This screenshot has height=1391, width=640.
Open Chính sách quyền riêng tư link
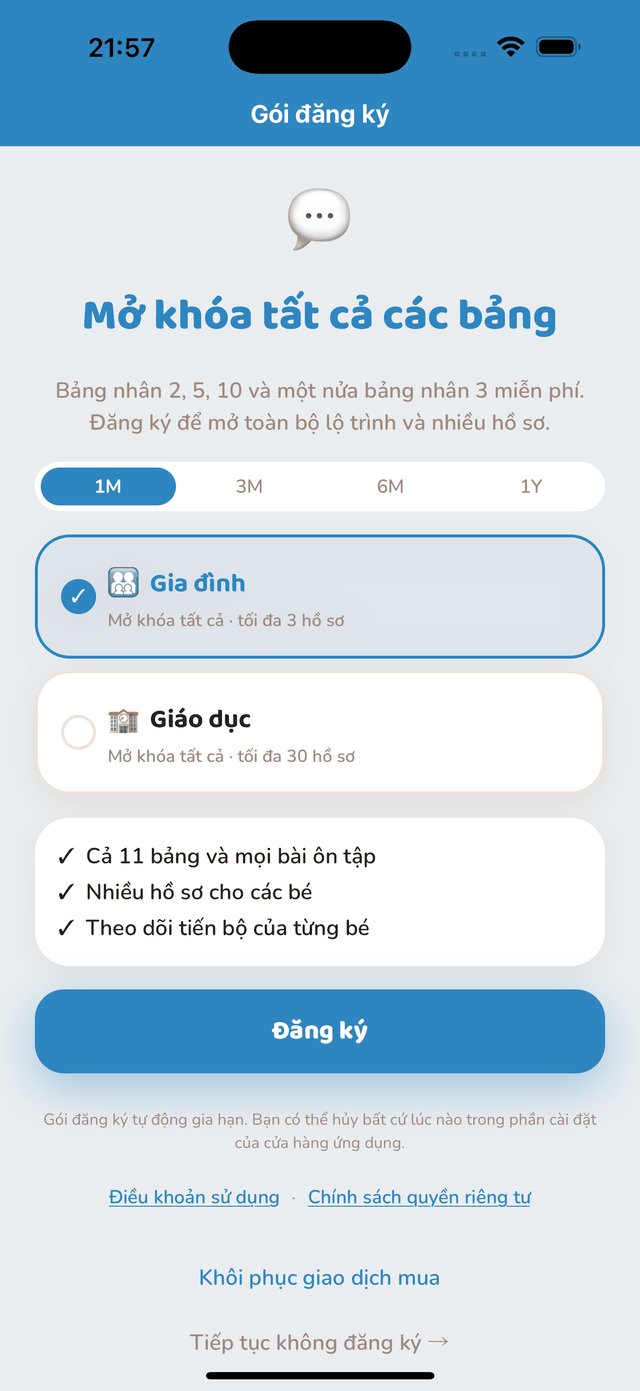tap(419, 1197)
